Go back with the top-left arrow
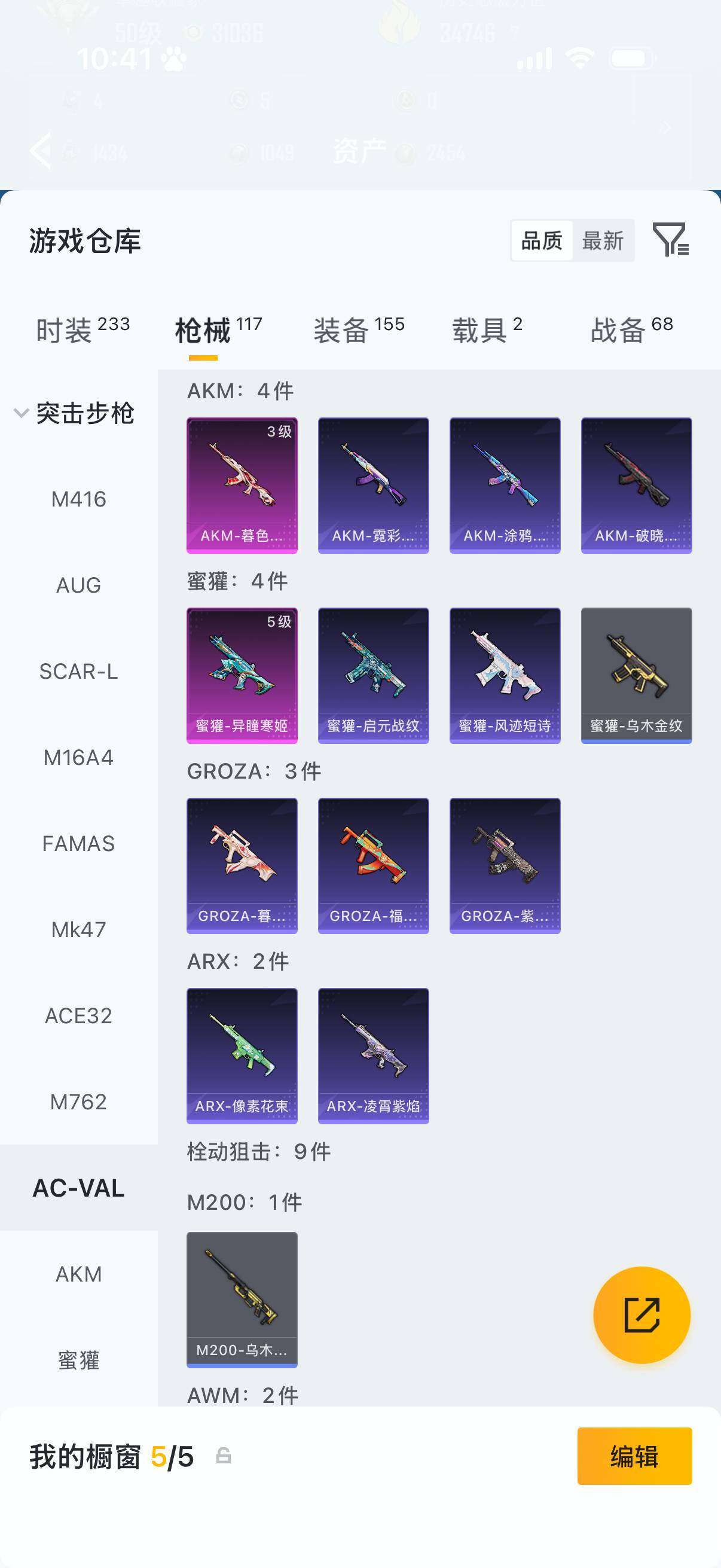The width and height of the screenshot is (721, 1568). point(41,150)
